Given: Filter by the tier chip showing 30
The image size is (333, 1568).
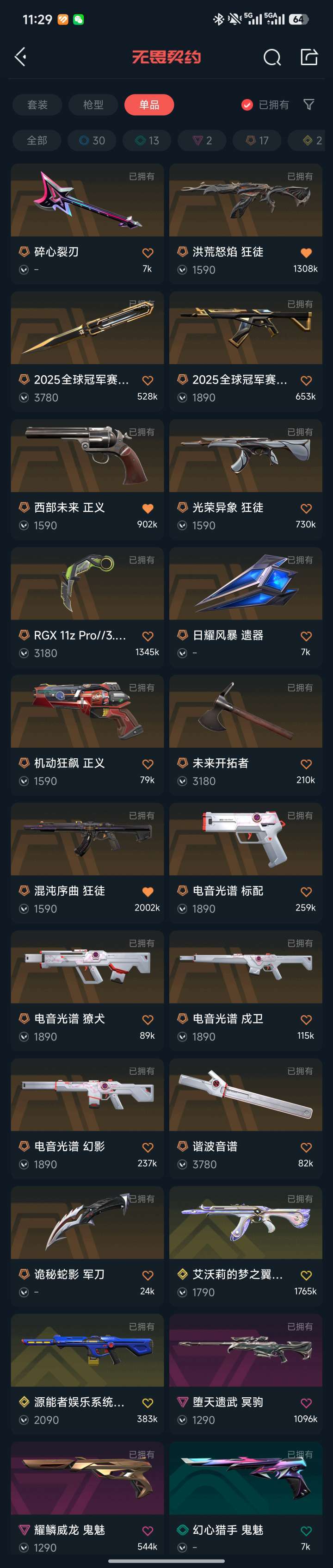Looking at the screenshot, I should pyautogui.click(x=92, y=141).
